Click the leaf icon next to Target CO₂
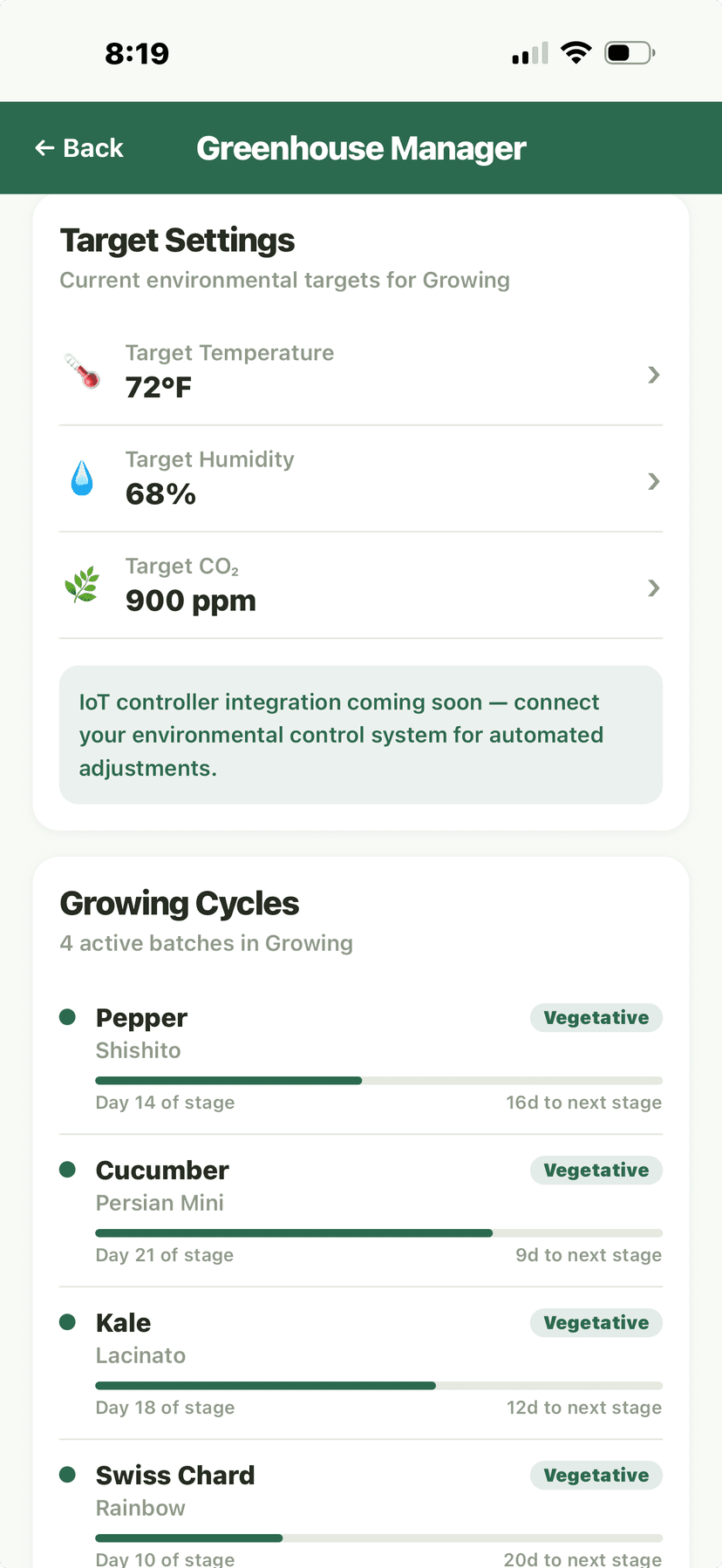This screenshot has height=1568, width=722. [81, 584]
